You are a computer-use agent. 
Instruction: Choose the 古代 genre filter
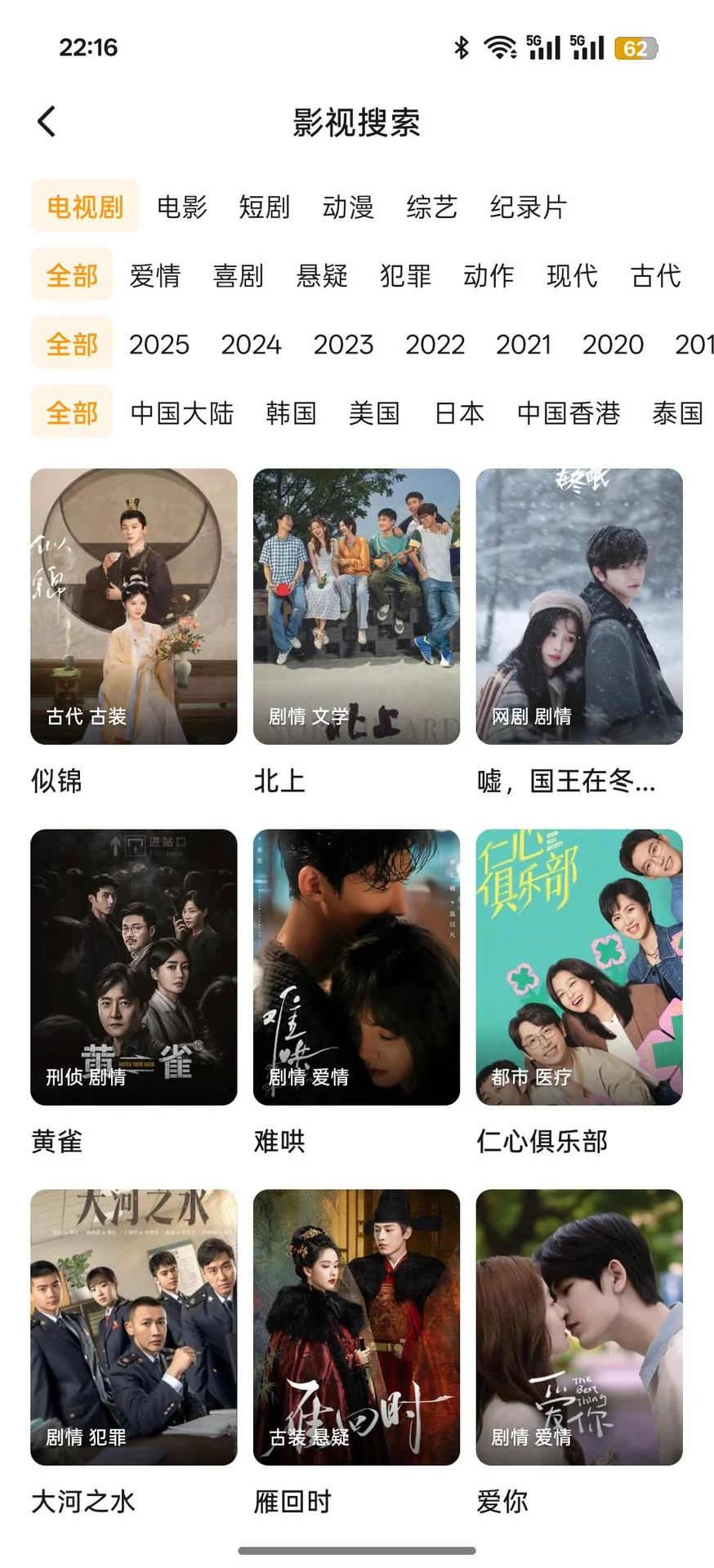(655, 276)
